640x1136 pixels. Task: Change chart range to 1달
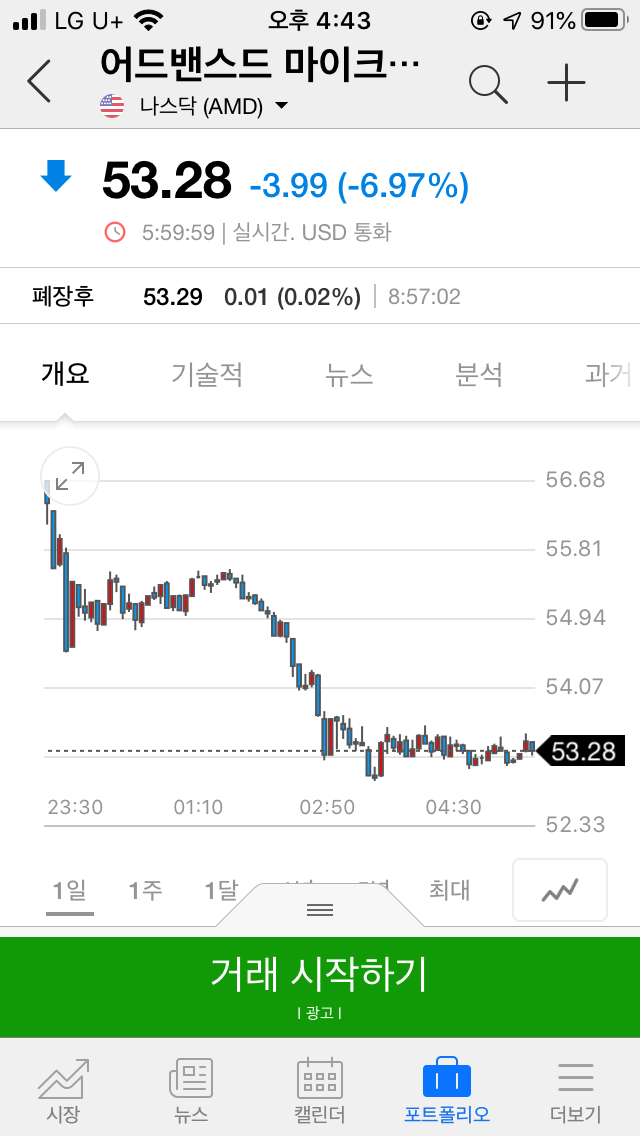pos(221,890)
